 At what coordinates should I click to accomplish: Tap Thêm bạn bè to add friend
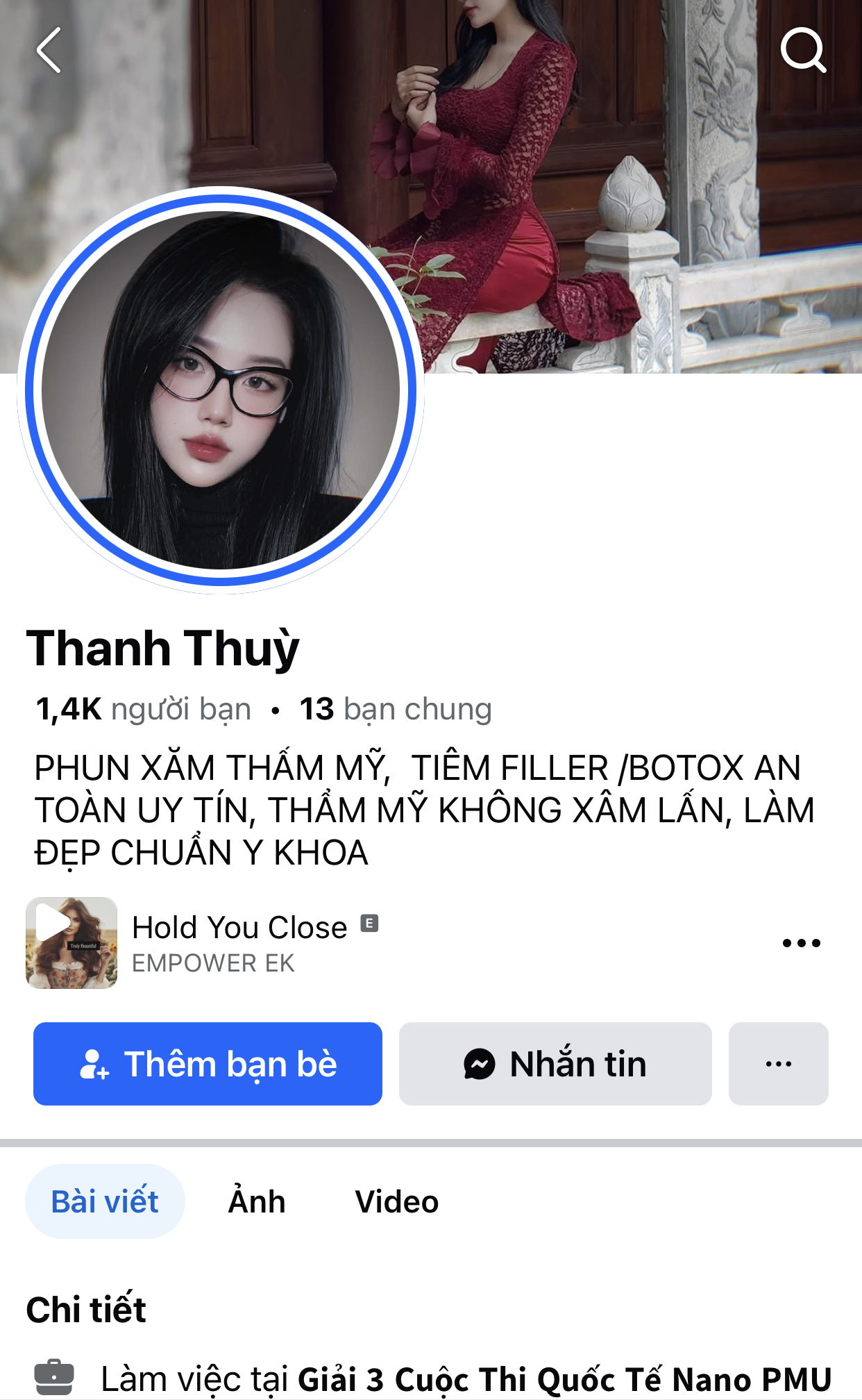208,1063
